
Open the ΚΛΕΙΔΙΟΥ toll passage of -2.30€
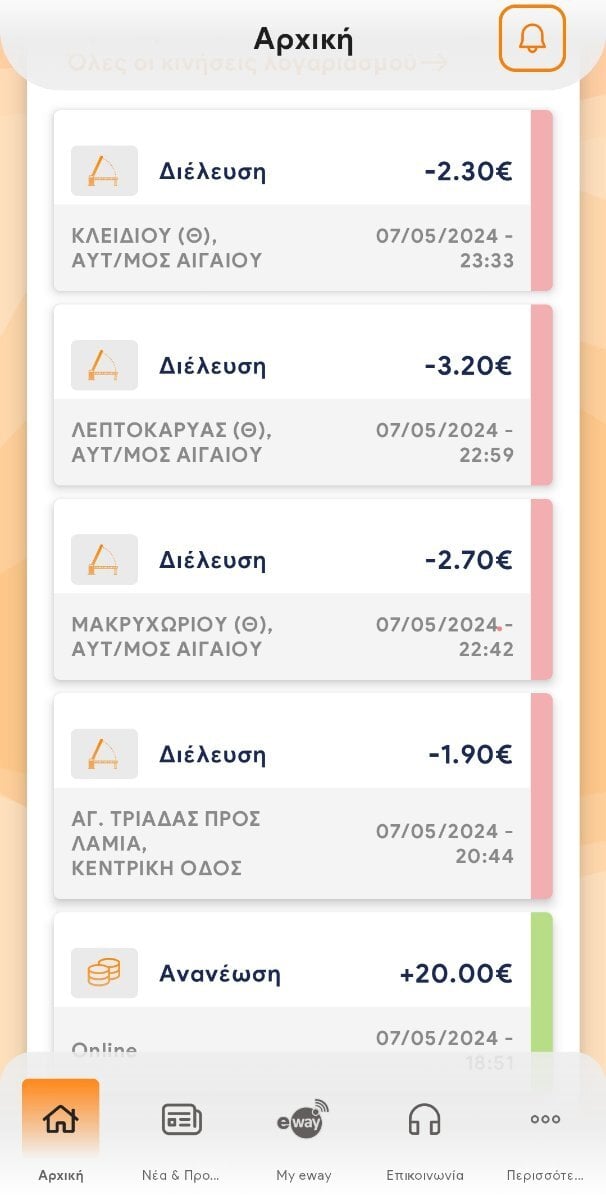coord(303,201)
